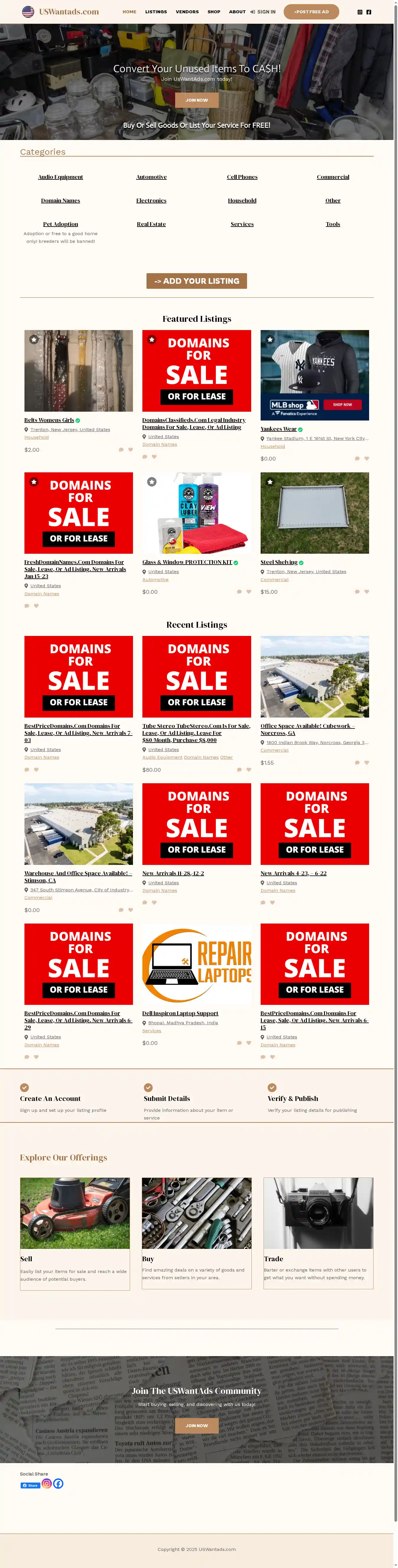Viewport: 398px width, 1568px height.
Task: Tap the Facebook Share button
Action: (30, 1485)
